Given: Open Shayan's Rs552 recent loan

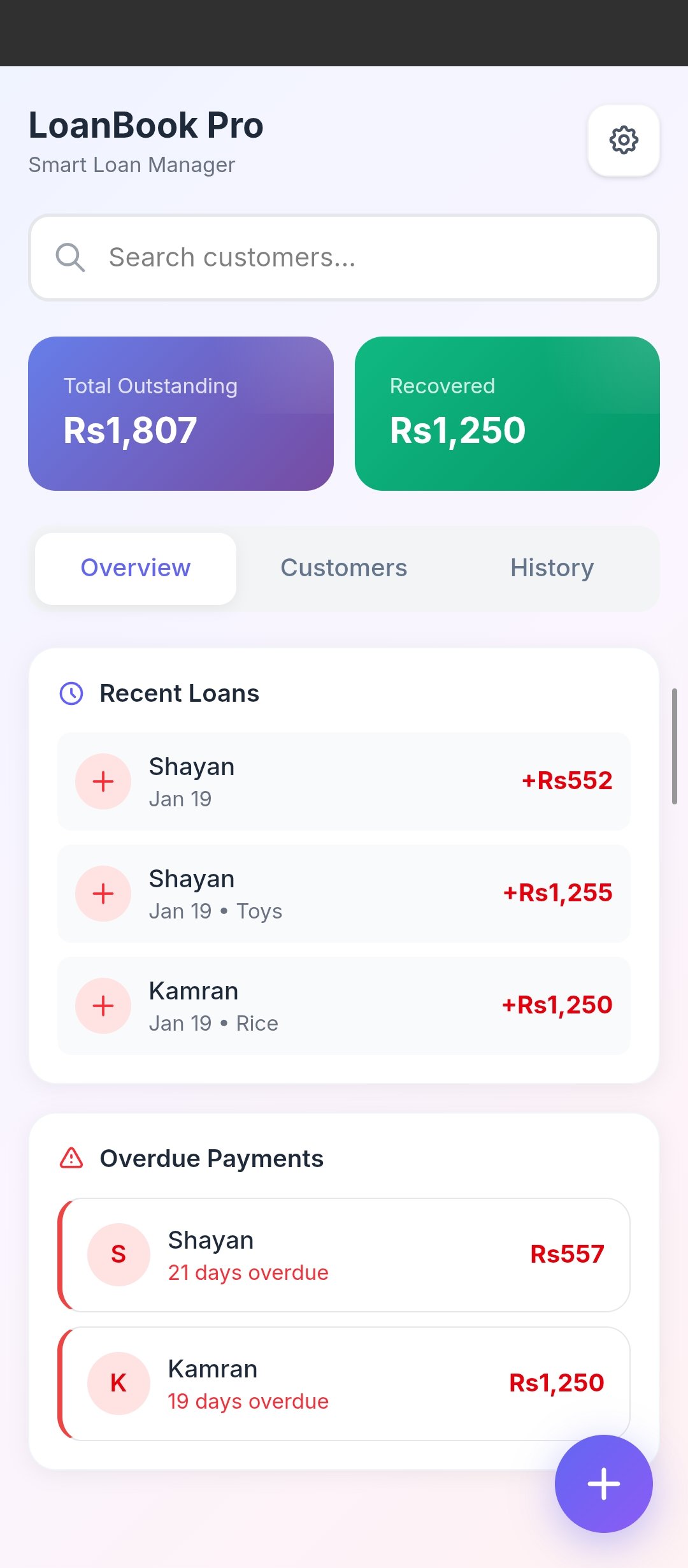Looking at the screenshot, I should [344, 781].
